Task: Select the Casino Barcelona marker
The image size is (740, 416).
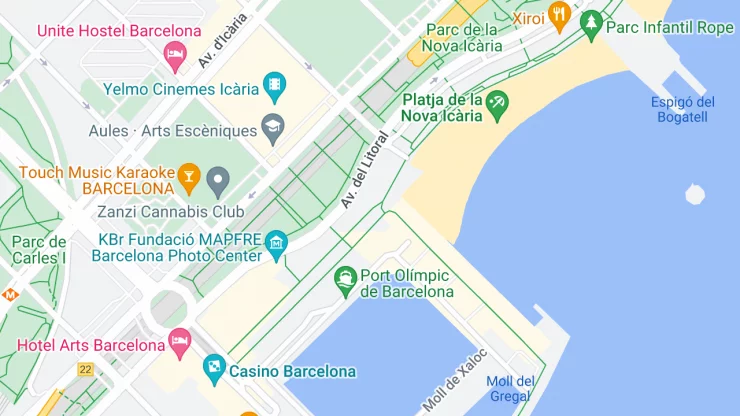Action: (x=214, y=370)
